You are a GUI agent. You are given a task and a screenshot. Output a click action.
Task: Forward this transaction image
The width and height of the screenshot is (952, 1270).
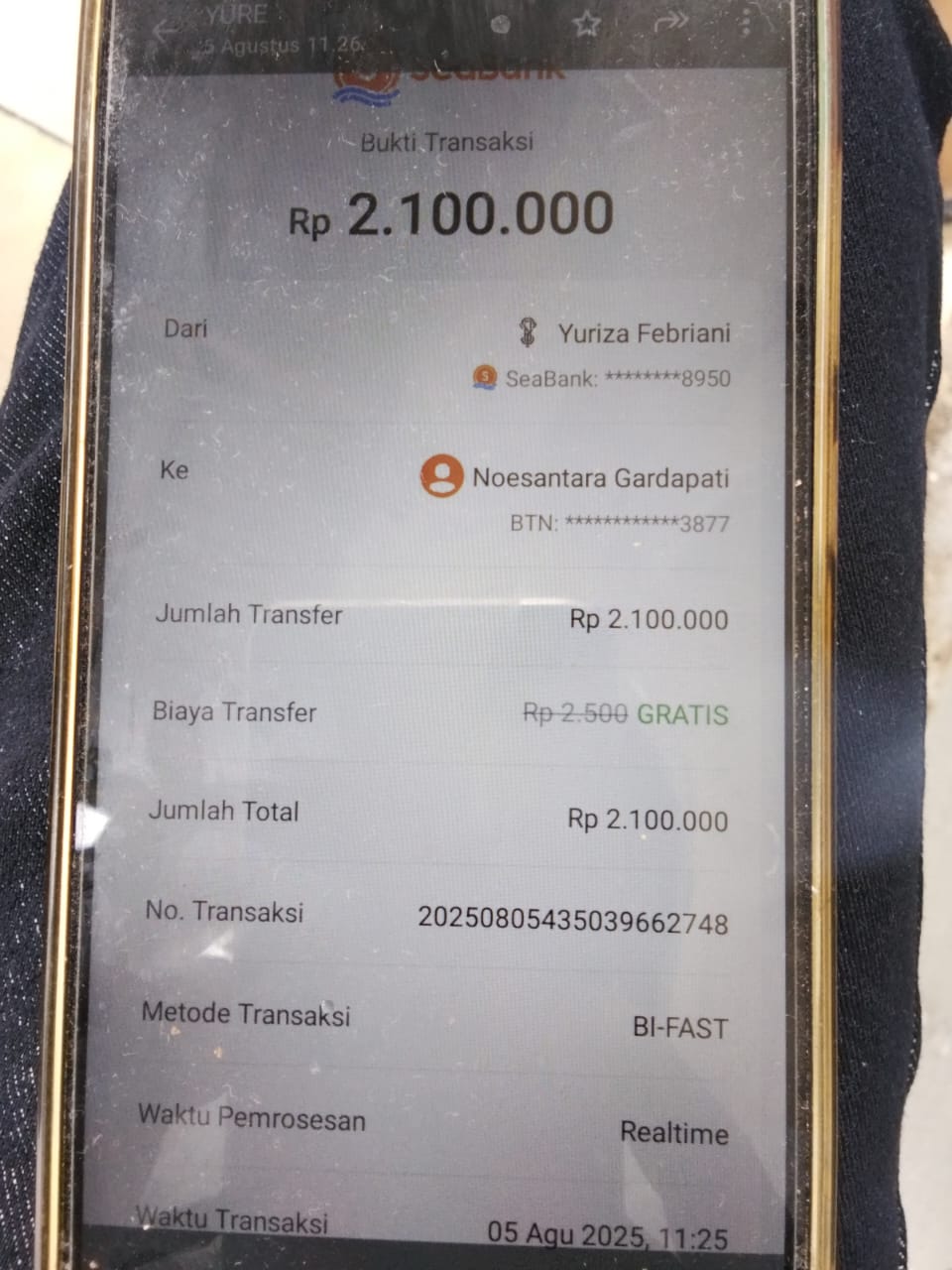[671, 23]
